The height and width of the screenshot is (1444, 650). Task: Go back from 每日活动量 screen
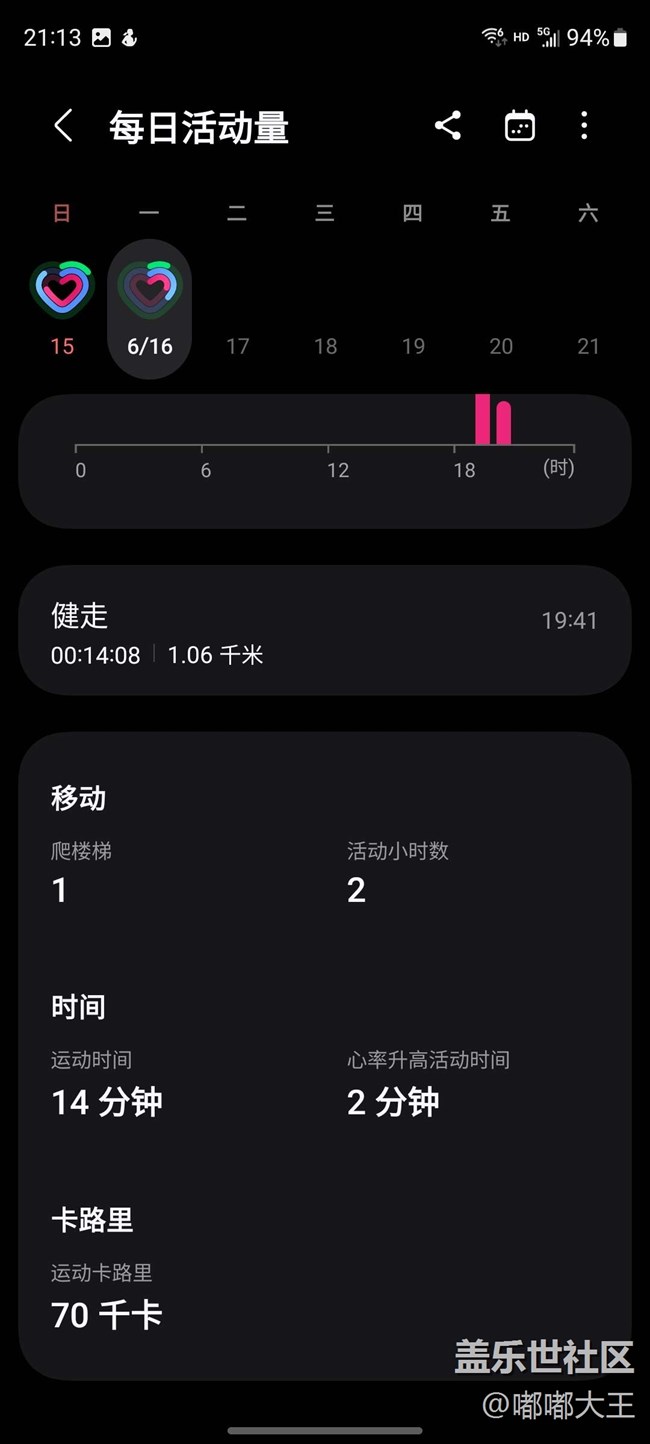tap(63, 126)
